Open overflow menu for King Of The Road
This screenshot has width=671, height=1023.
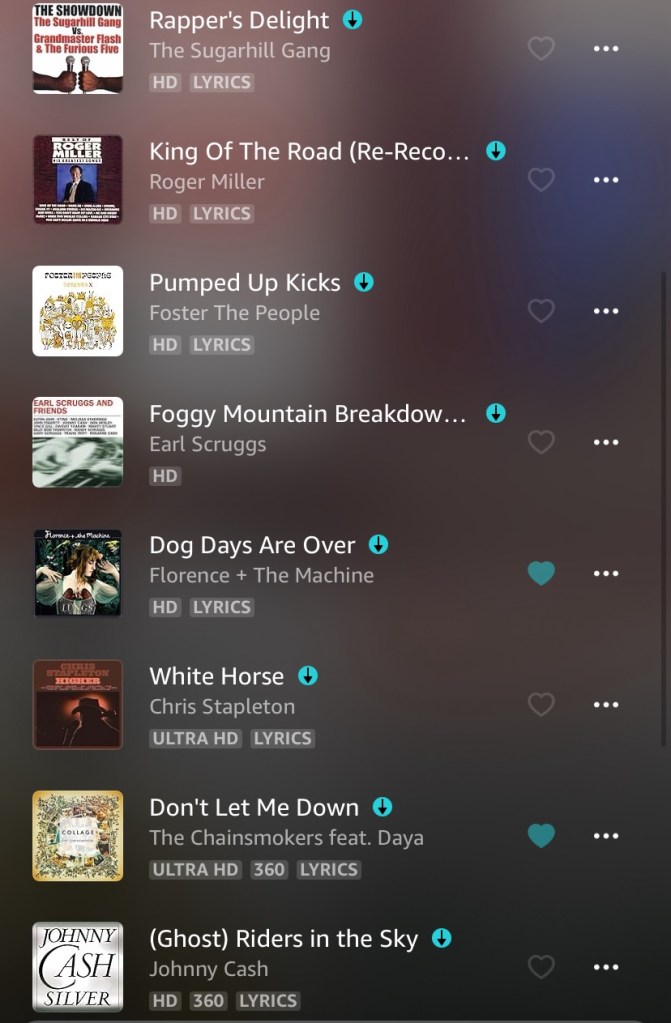[x=606, y=180]
